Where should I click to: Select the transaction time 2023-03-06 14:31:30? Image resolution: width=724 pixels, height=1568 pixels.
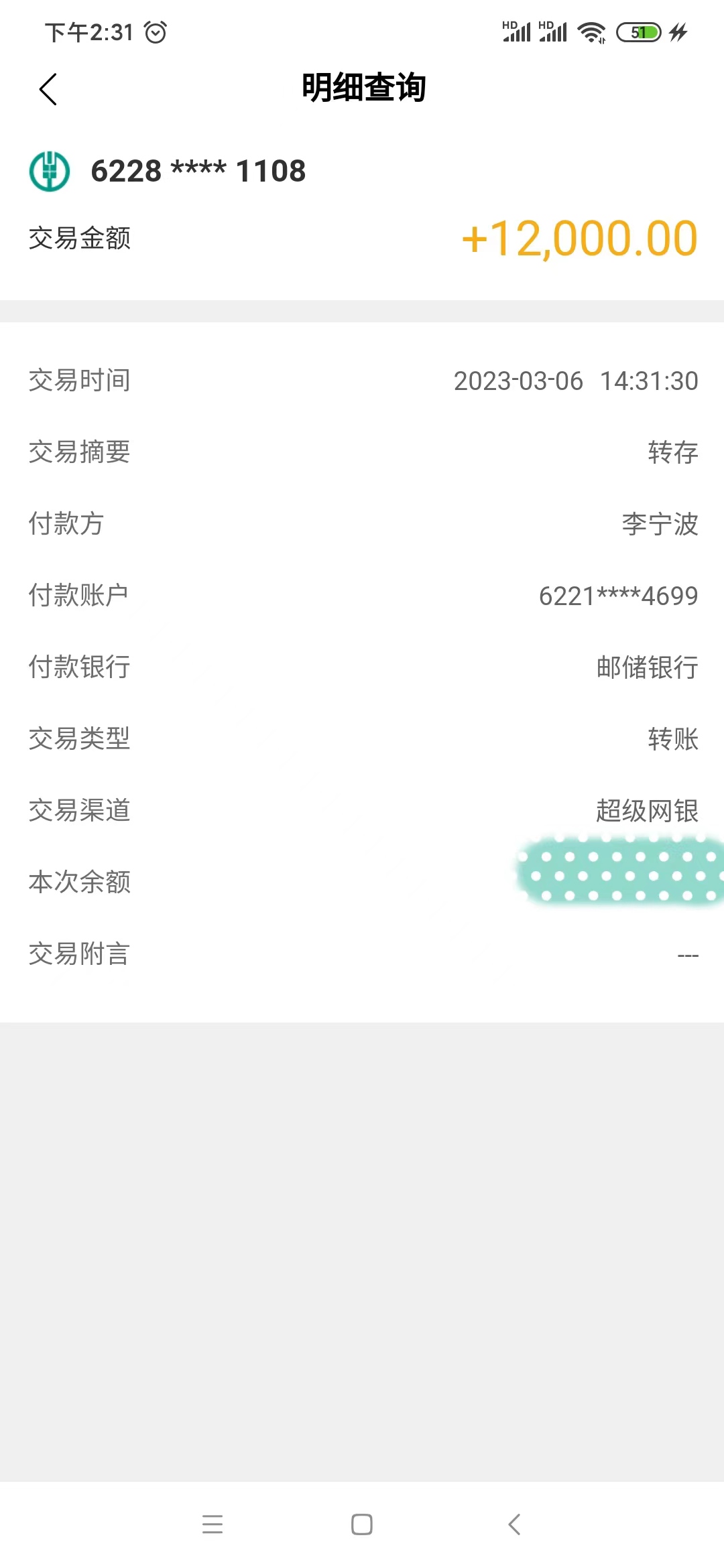pyautogui.click(x=575, y=381)
